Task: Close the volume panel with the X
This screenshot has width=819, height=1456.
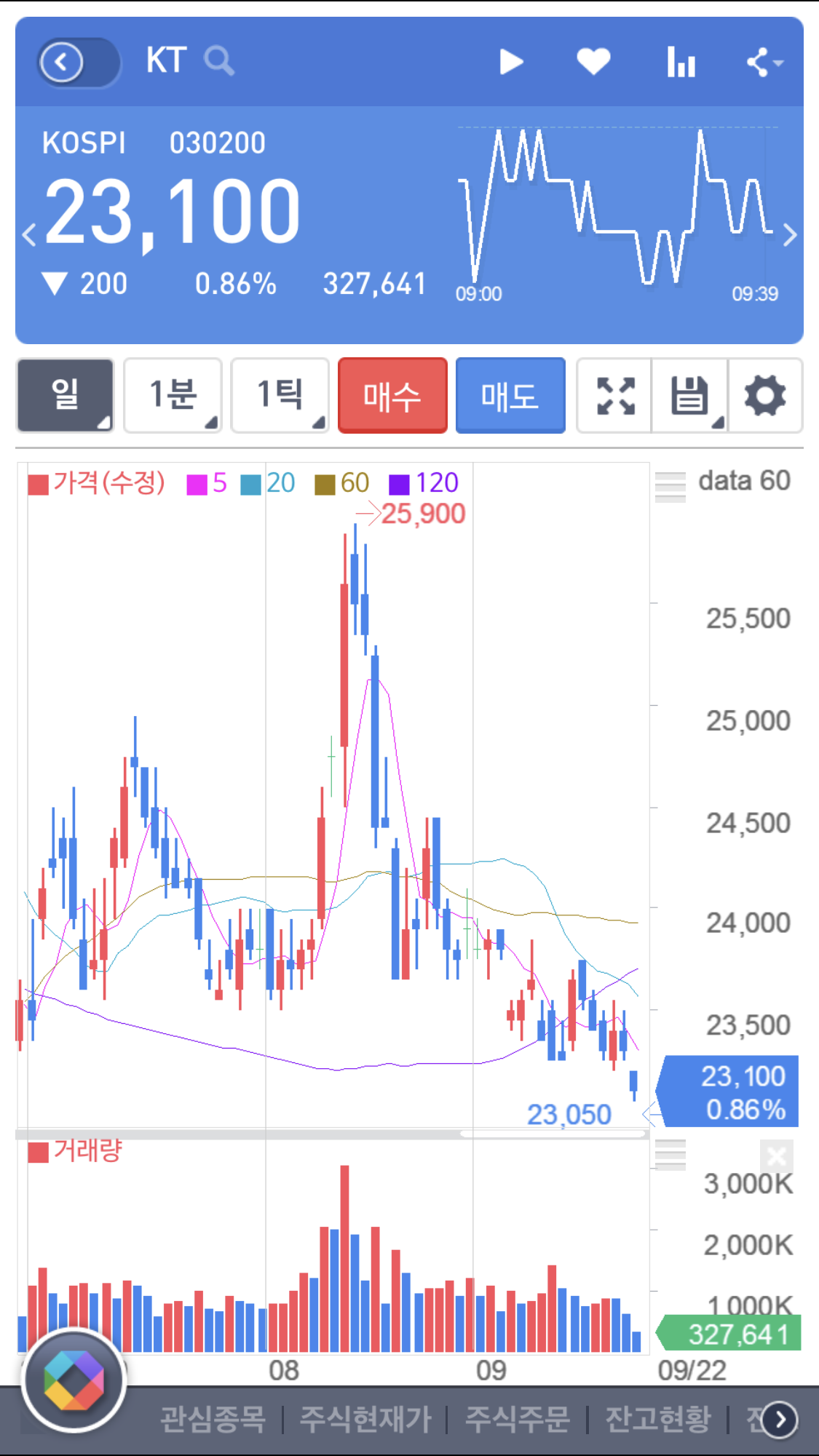Action: 776,1155
